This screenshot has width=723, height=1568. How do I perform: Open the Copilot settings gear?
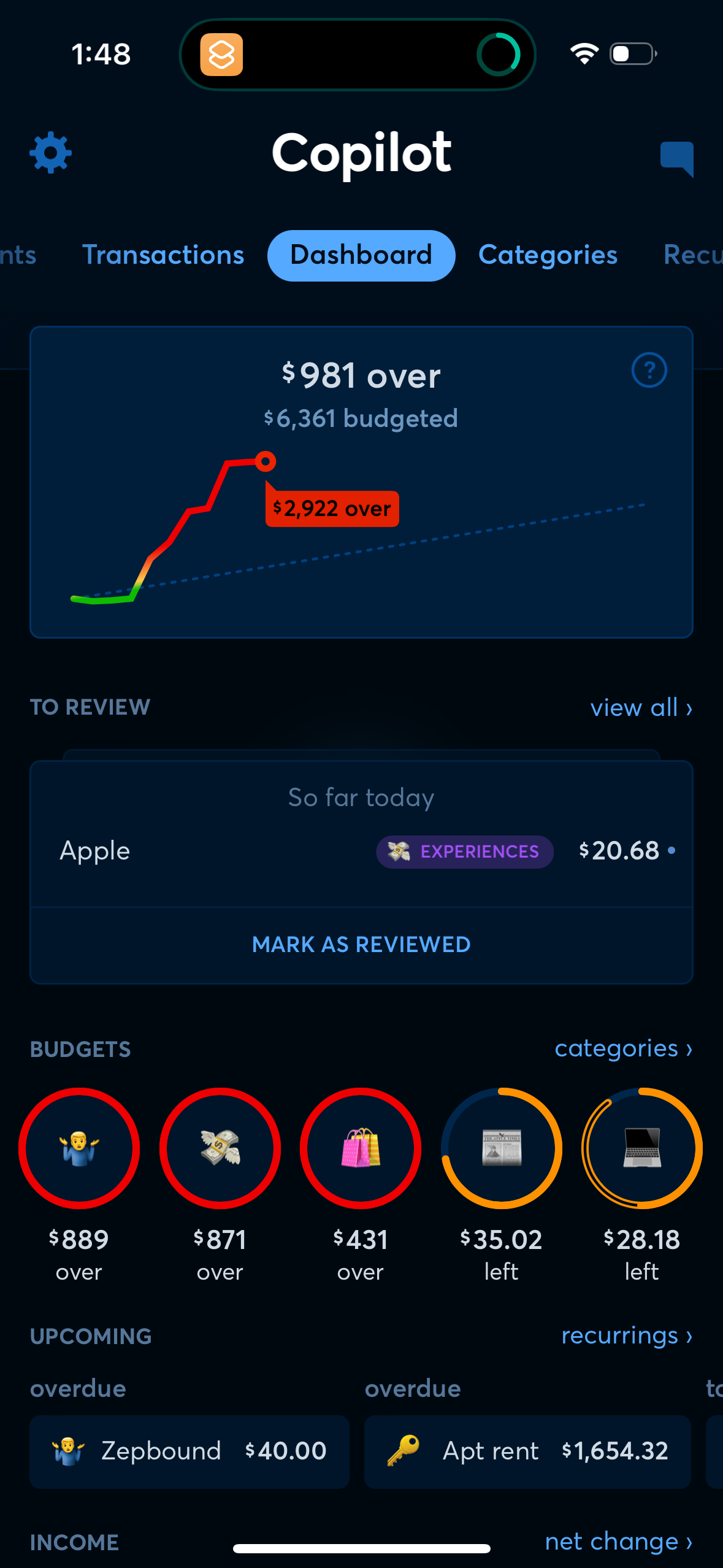click(51, 153)
